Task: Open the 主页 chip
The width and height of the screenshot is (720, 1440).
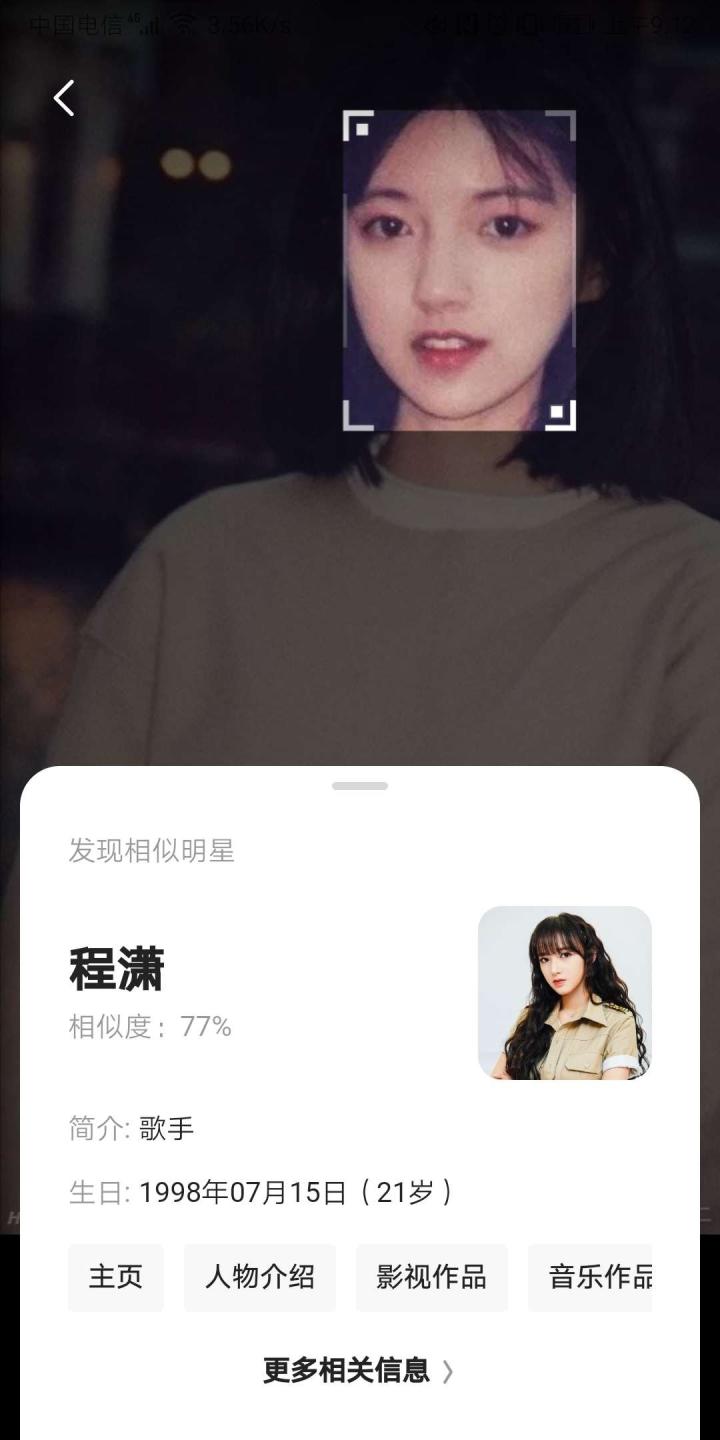Action: coord(116,1277)
